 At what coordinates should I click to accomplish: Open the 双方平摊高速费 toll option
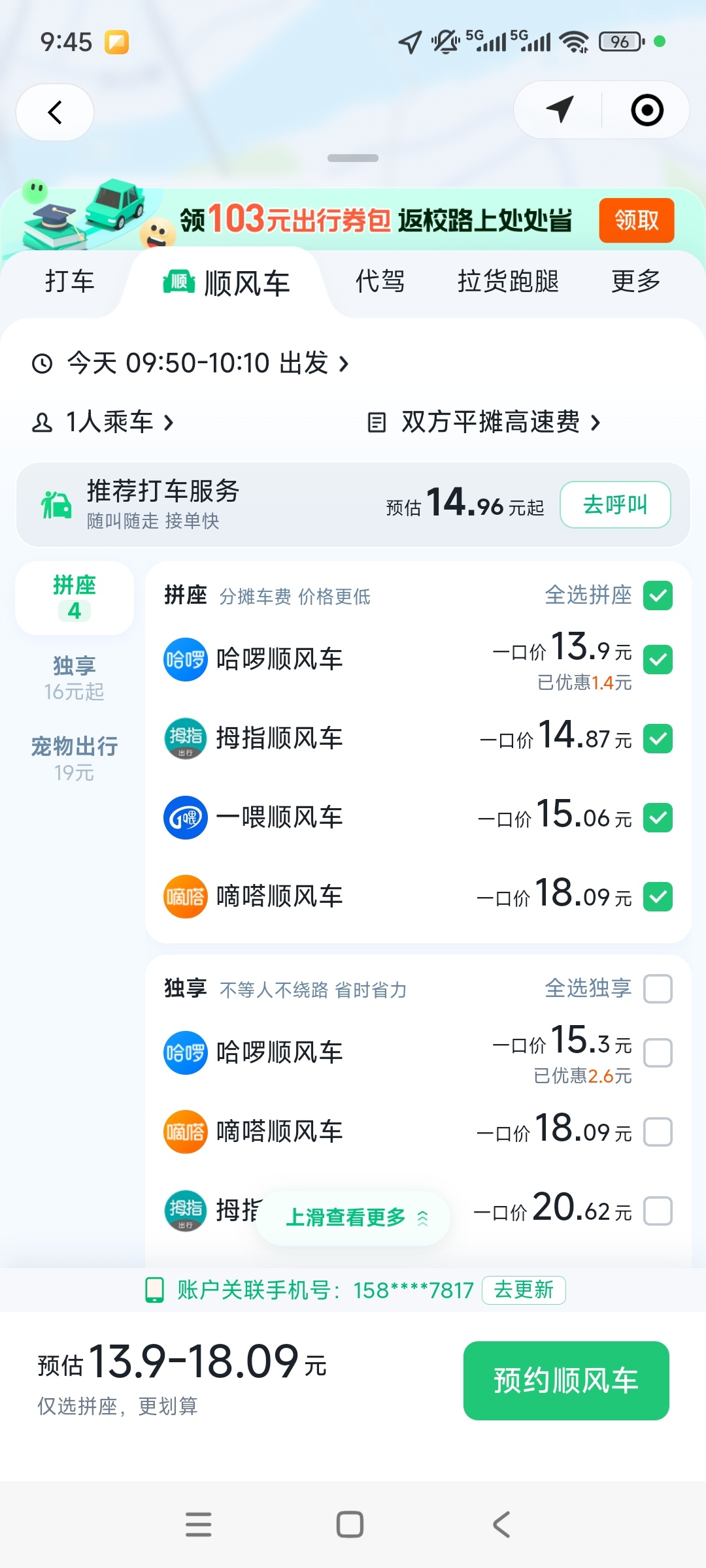(484, 422)
